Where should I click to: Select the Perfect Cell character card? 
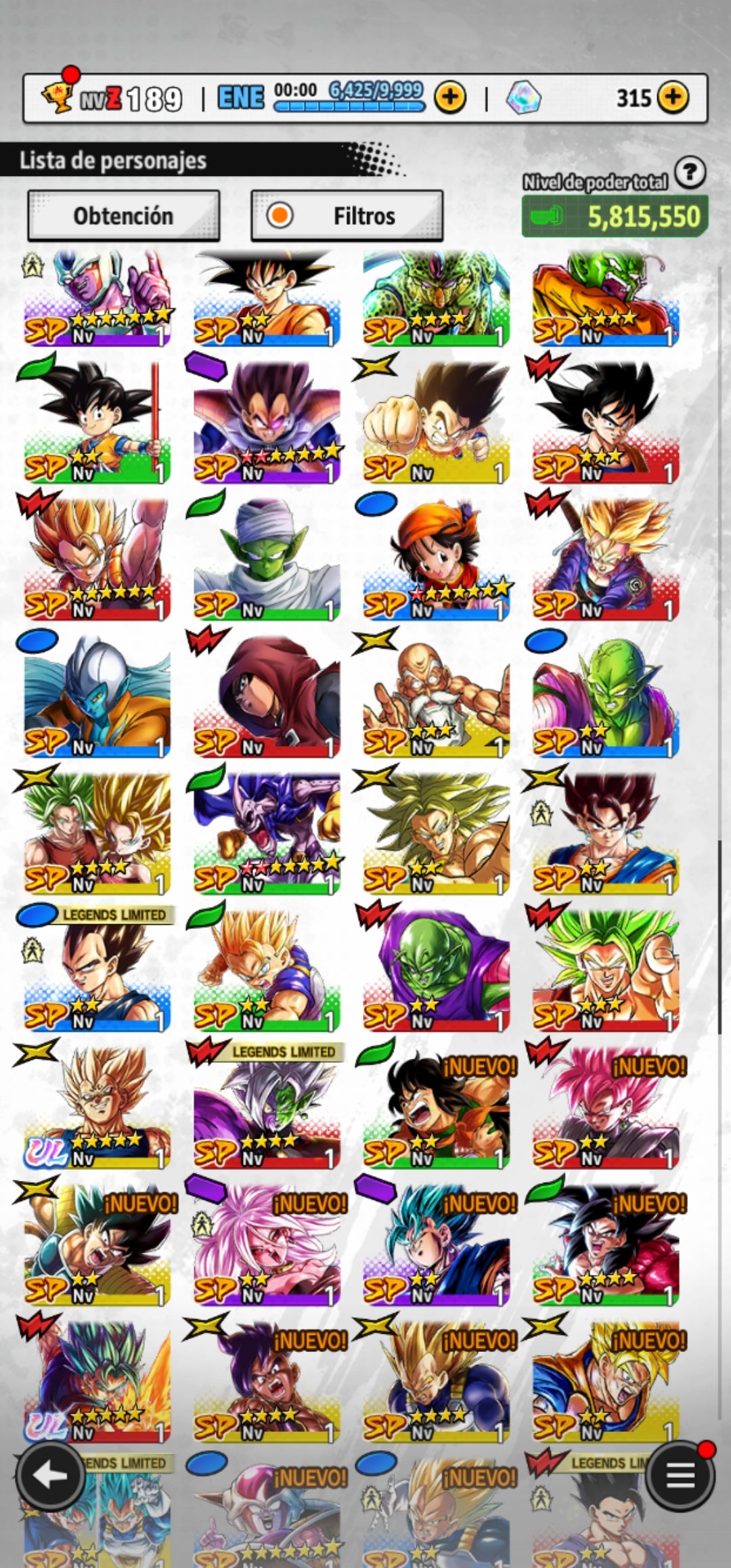pyautogui.click(x=435, y=298)
